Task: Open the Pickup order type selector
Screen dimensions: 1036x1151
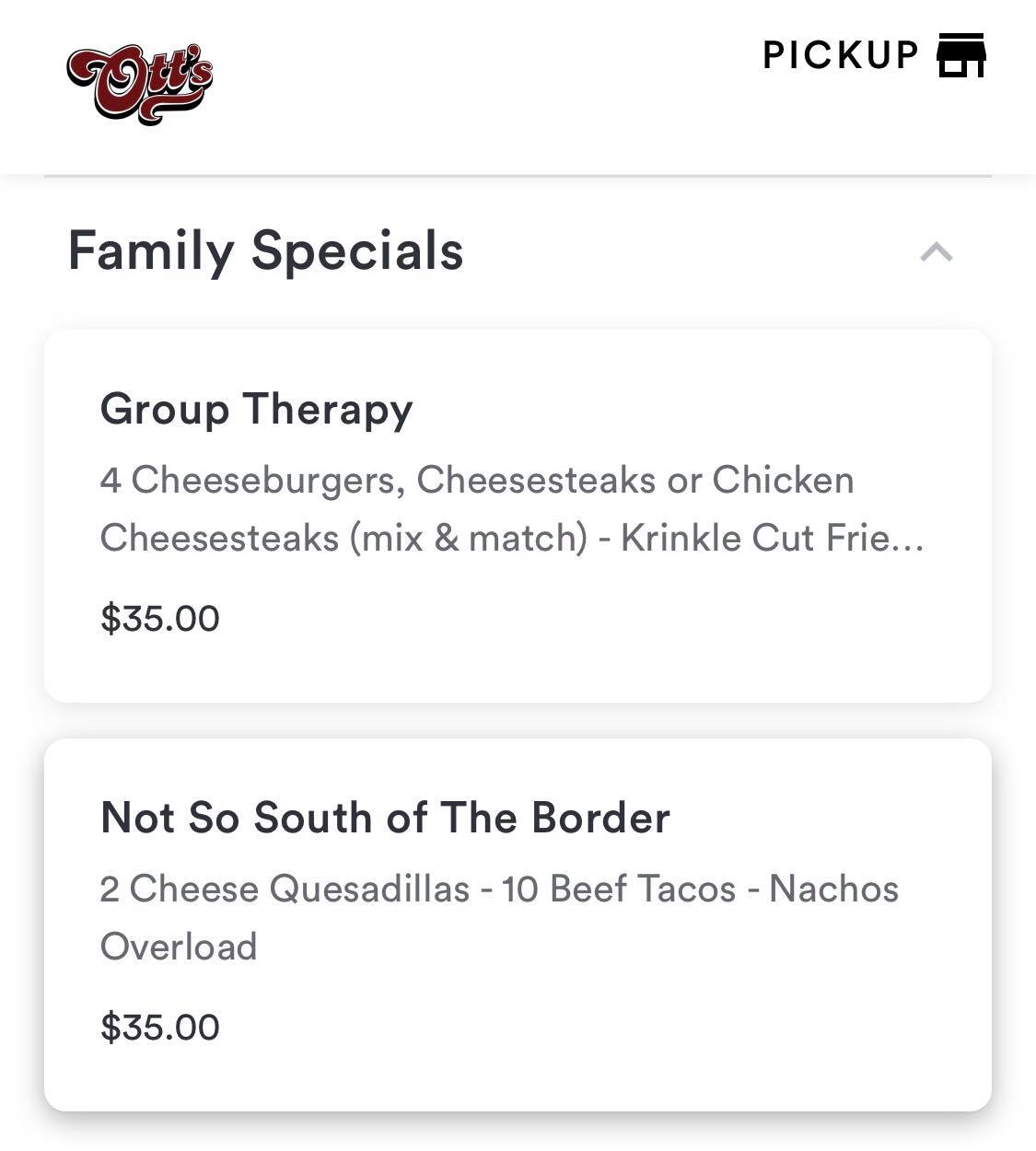Action: [873, 55]
